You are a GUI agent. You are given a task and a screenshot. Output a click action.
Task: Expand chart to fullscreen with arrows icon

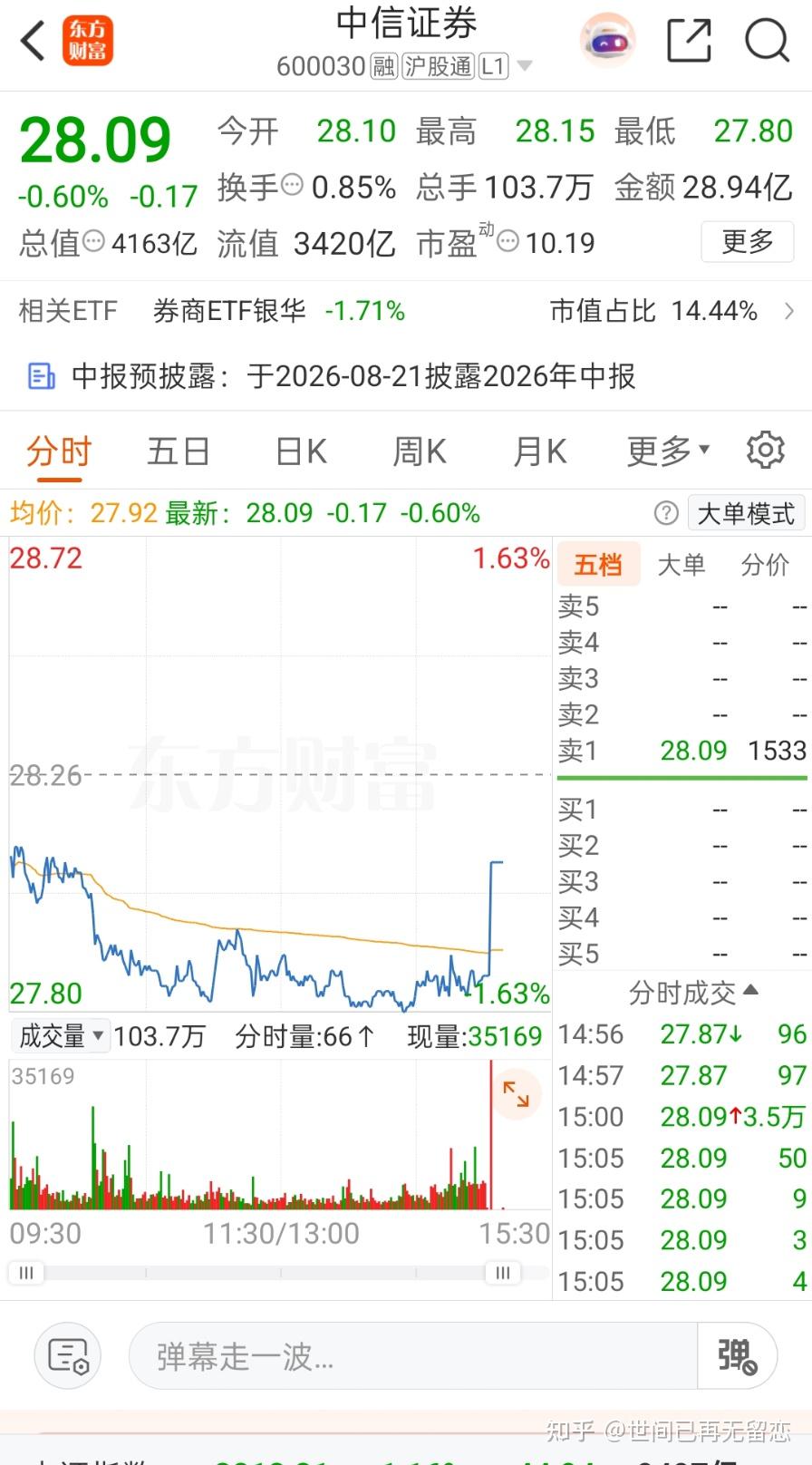(x=516, y=1093)
